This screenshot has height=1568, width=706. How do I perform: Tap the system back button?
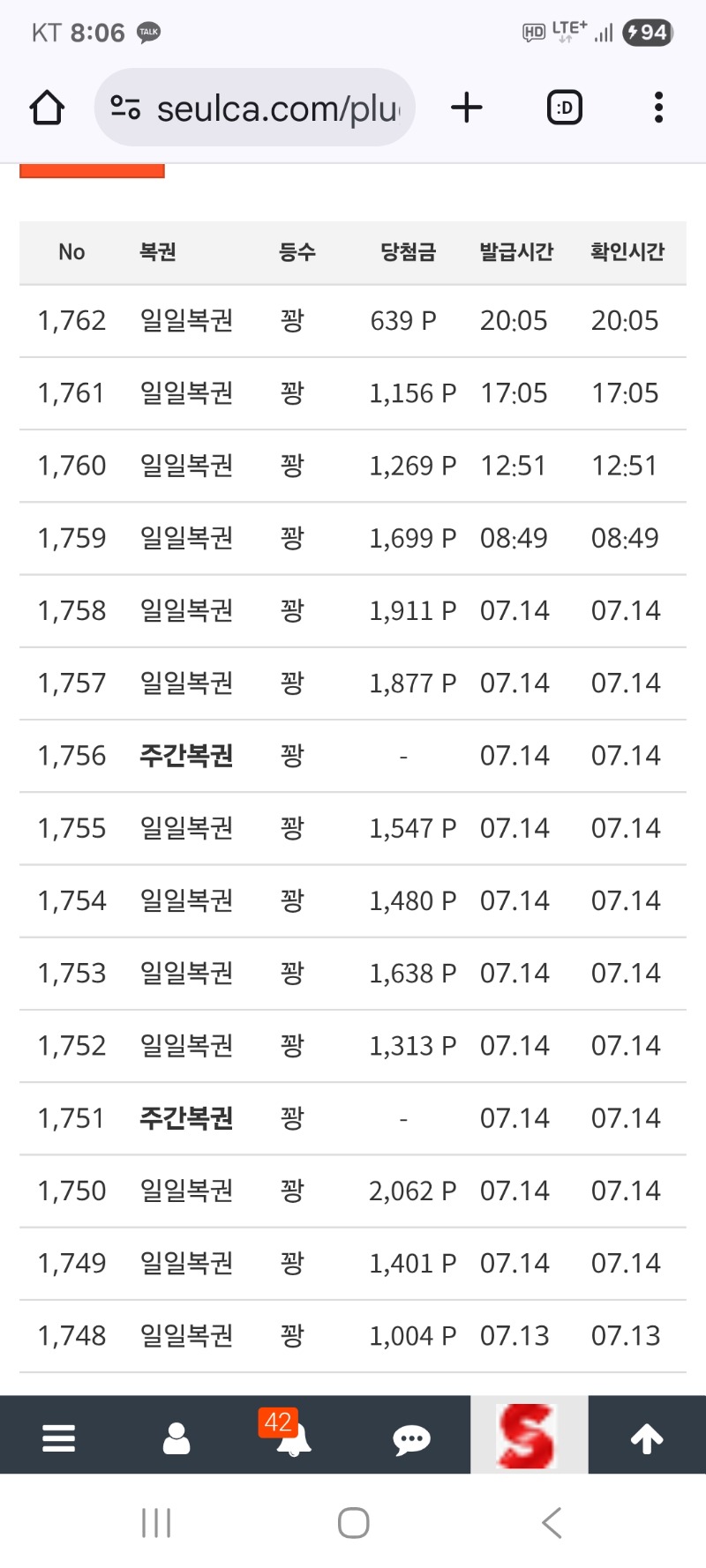click(x=552, y=1523)
